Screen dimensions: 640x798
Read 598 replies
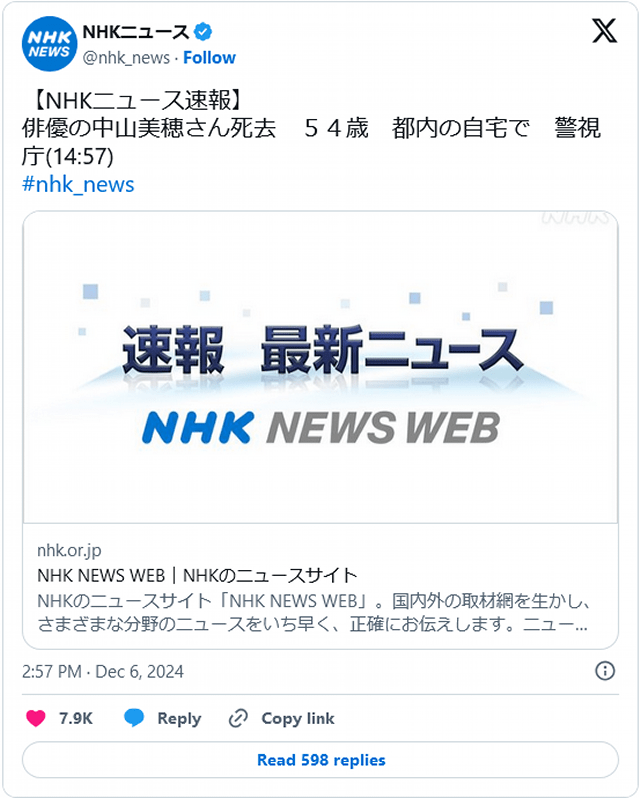pos(321,760)
